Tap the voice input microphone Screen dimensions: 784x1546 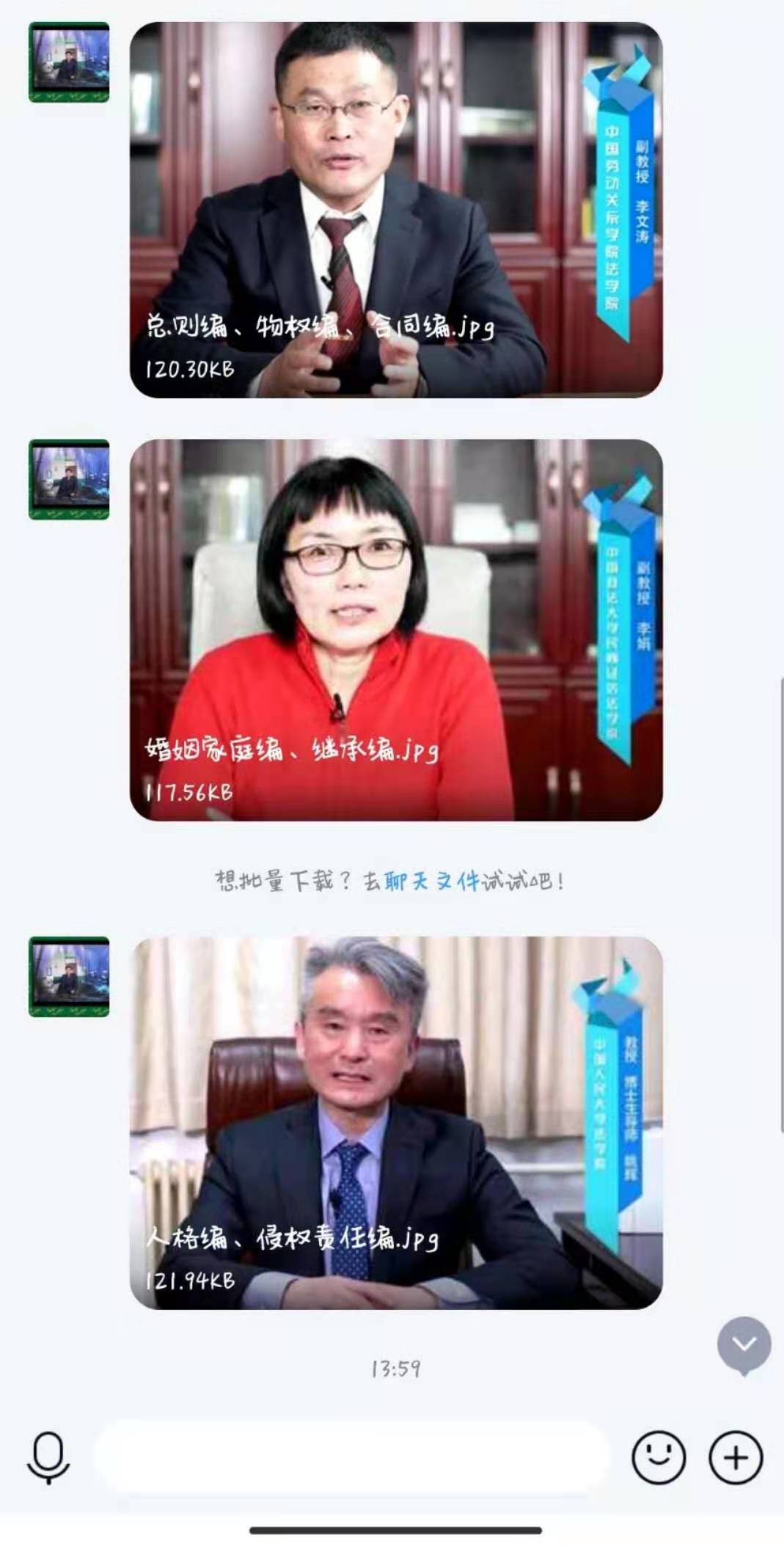48,1457
